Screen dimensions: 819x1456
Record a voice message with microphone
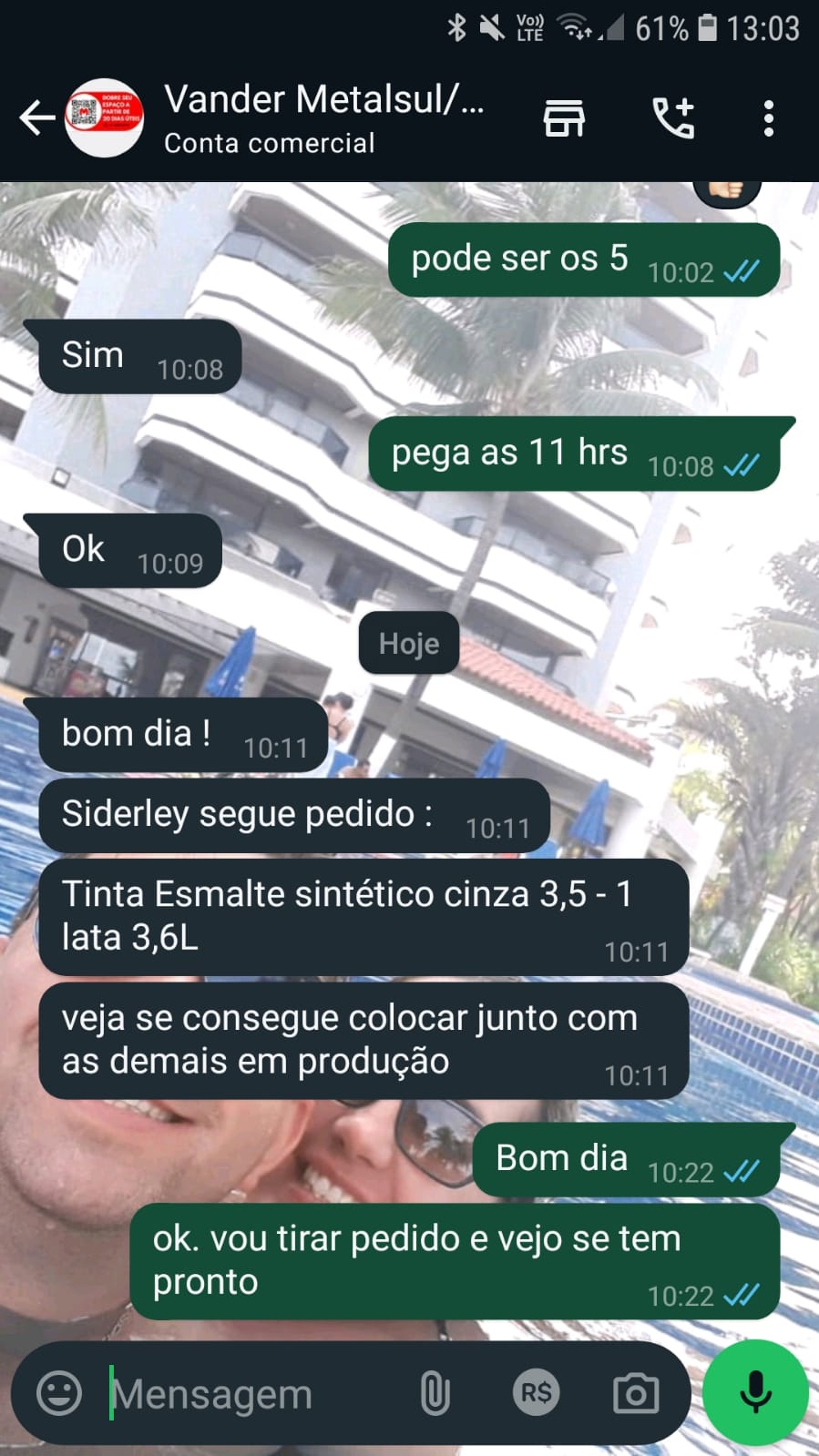point(755,1393)
